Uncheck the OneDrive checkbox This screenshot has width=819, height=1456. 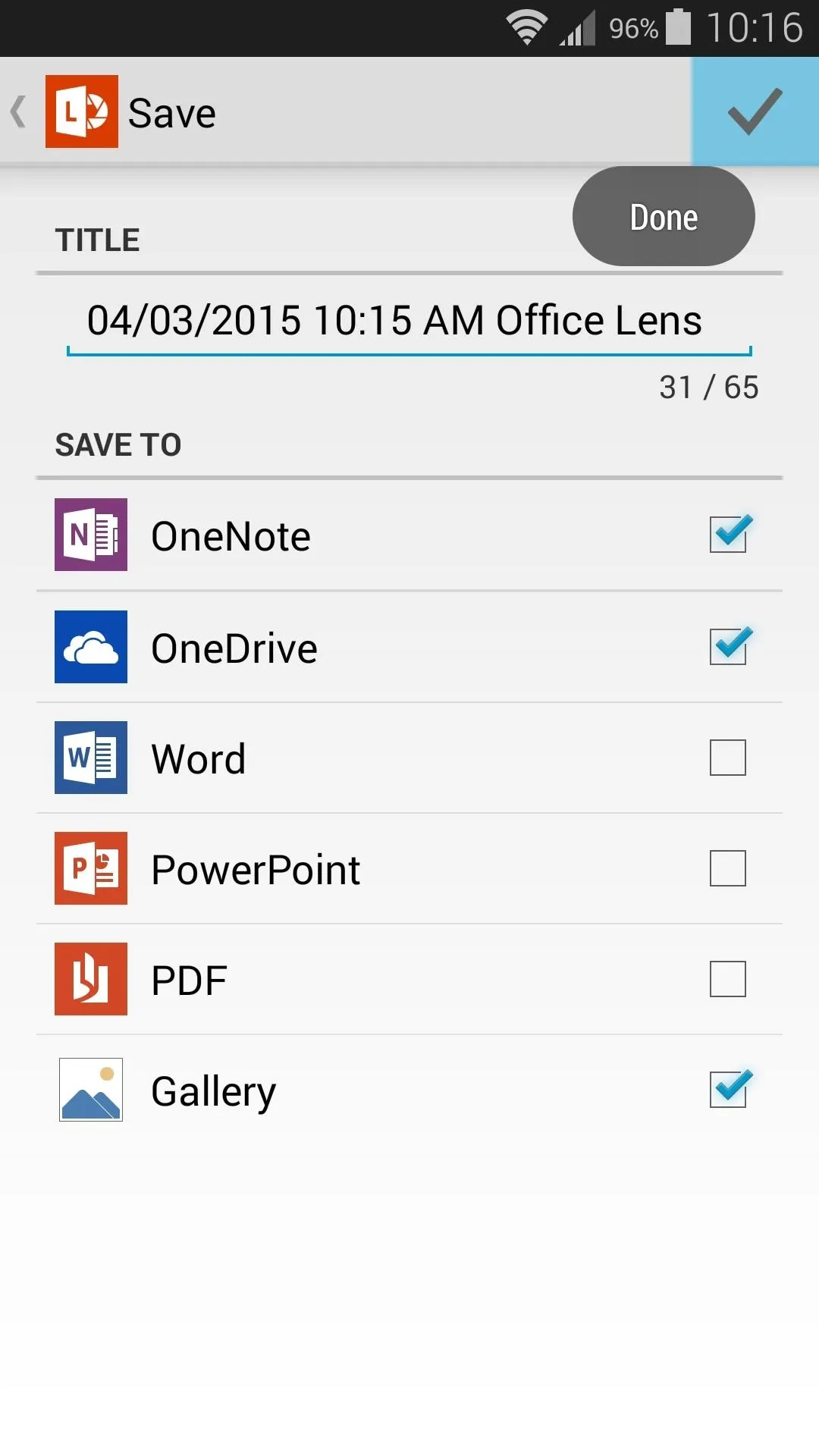[728, 647]
